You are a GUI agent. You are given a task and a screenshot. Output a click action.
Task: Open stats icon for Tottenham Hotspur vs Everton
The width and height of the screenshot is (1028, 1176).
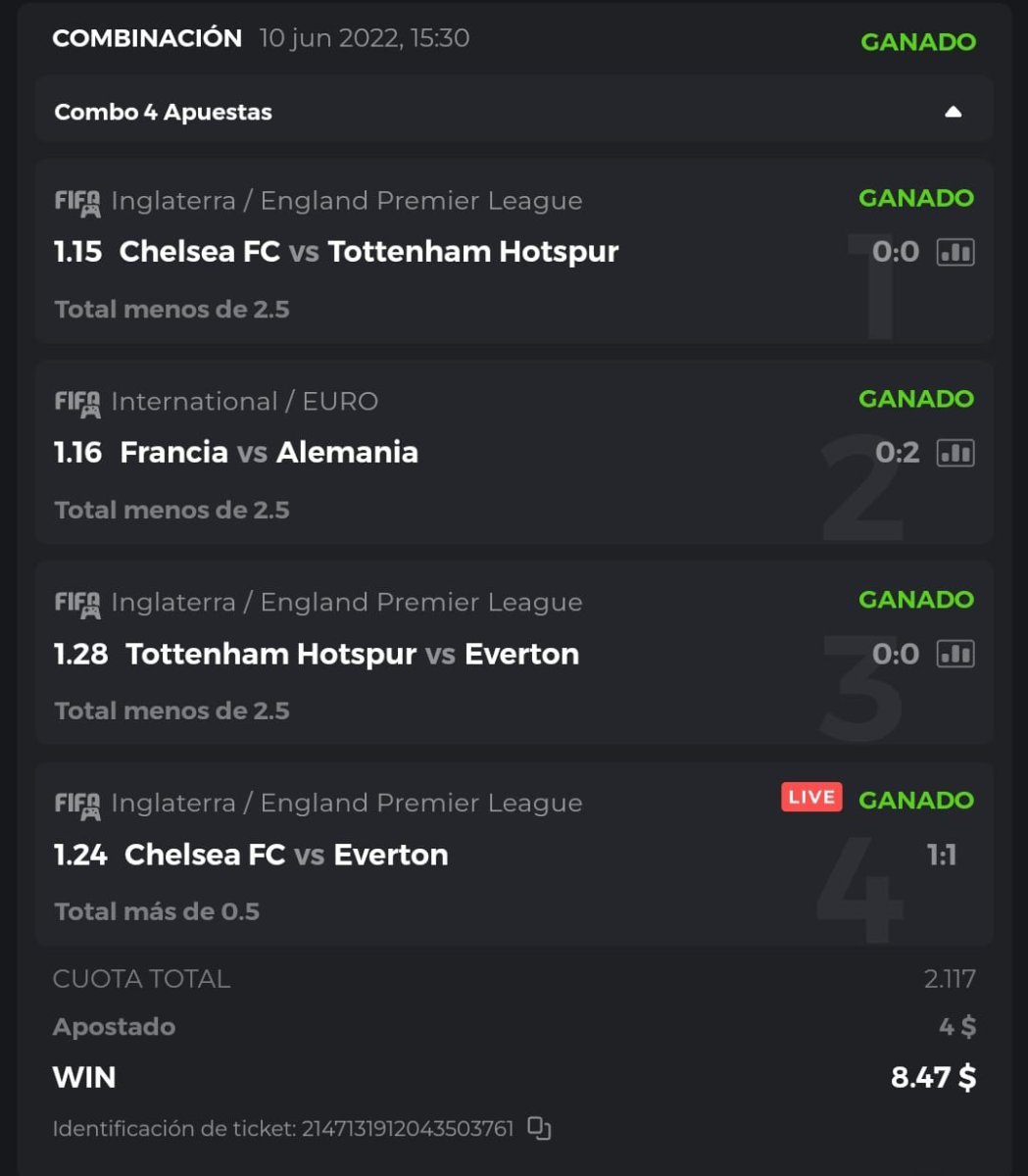click(955, 654)
